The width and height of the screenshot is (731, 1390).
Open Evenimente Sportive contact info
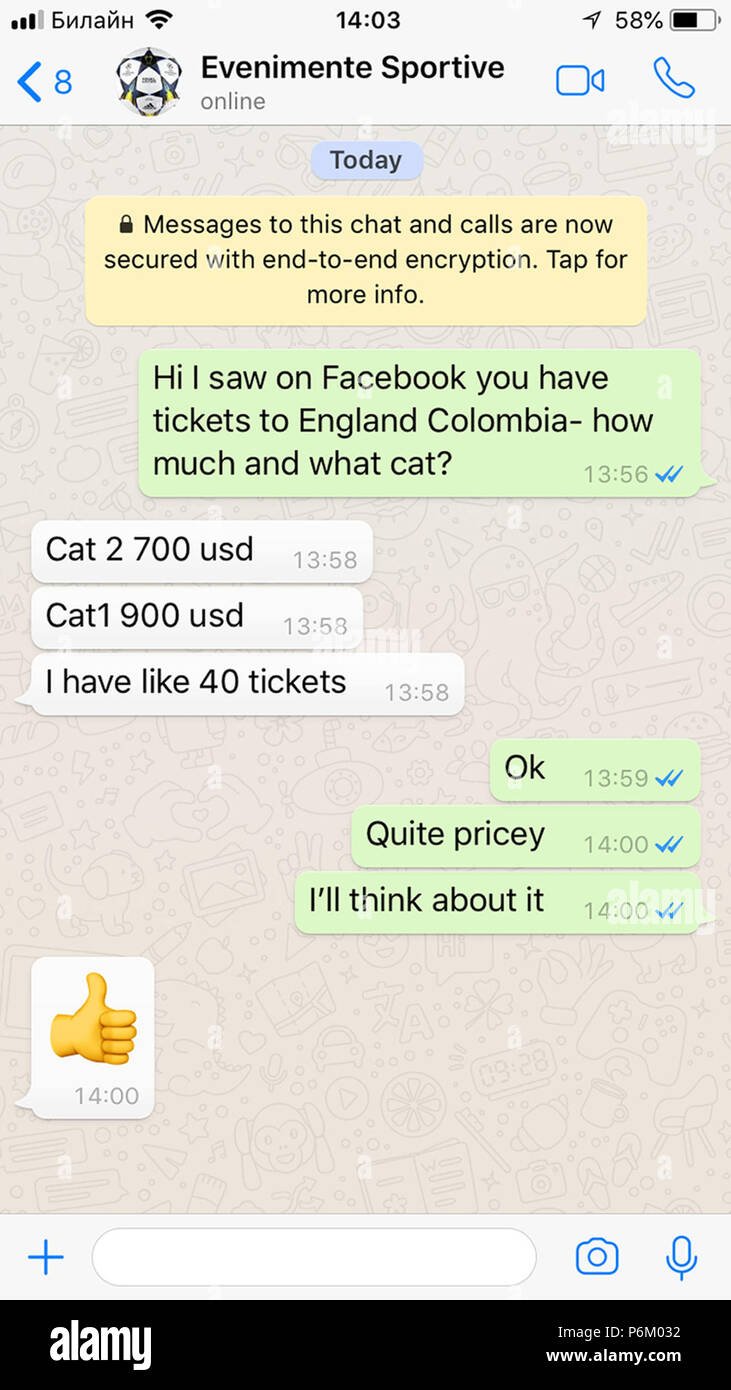(351, 82)
